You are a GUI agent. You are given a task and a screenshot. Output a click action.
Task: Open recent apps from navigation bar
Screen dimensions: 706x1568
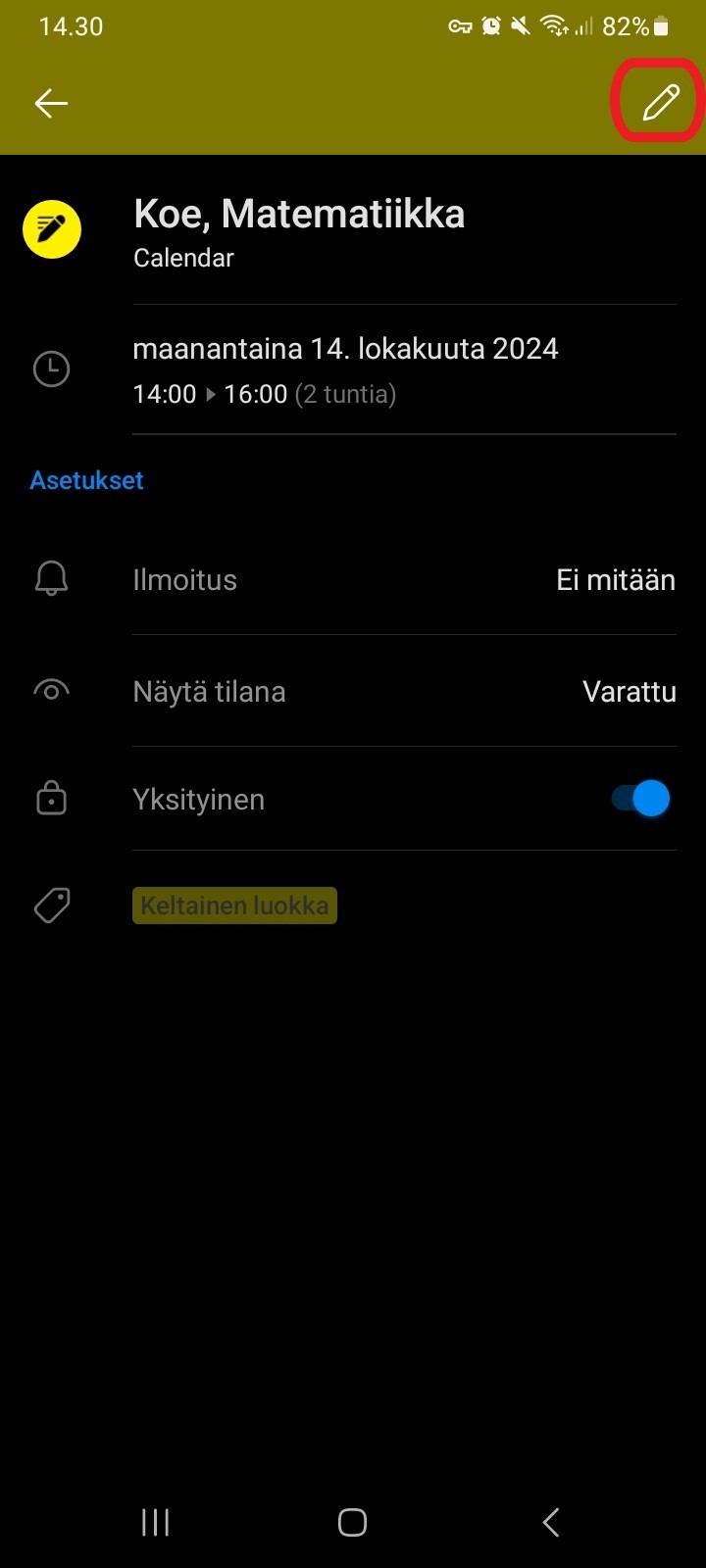click(x=156, y=1522)
